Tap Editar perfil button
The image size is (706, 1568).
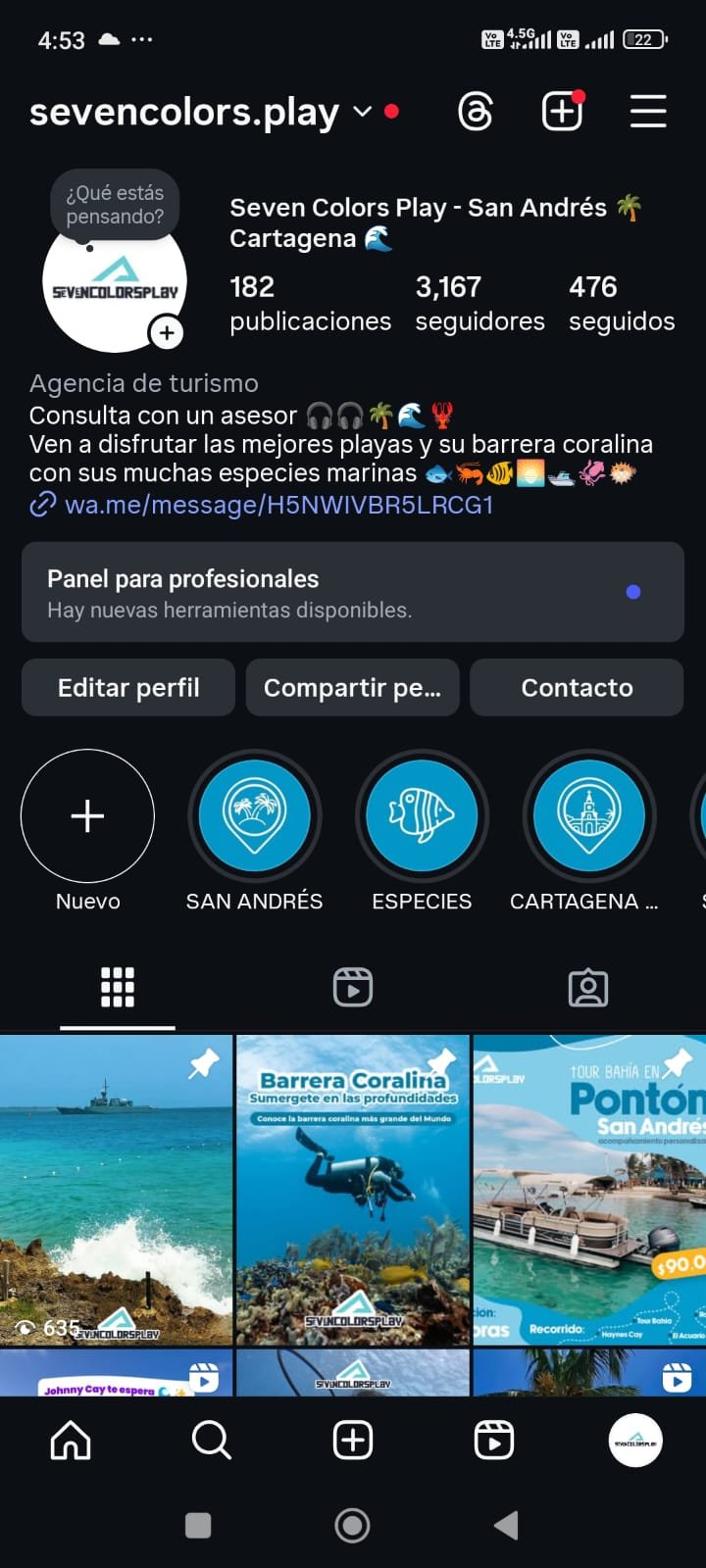point(128,688)
